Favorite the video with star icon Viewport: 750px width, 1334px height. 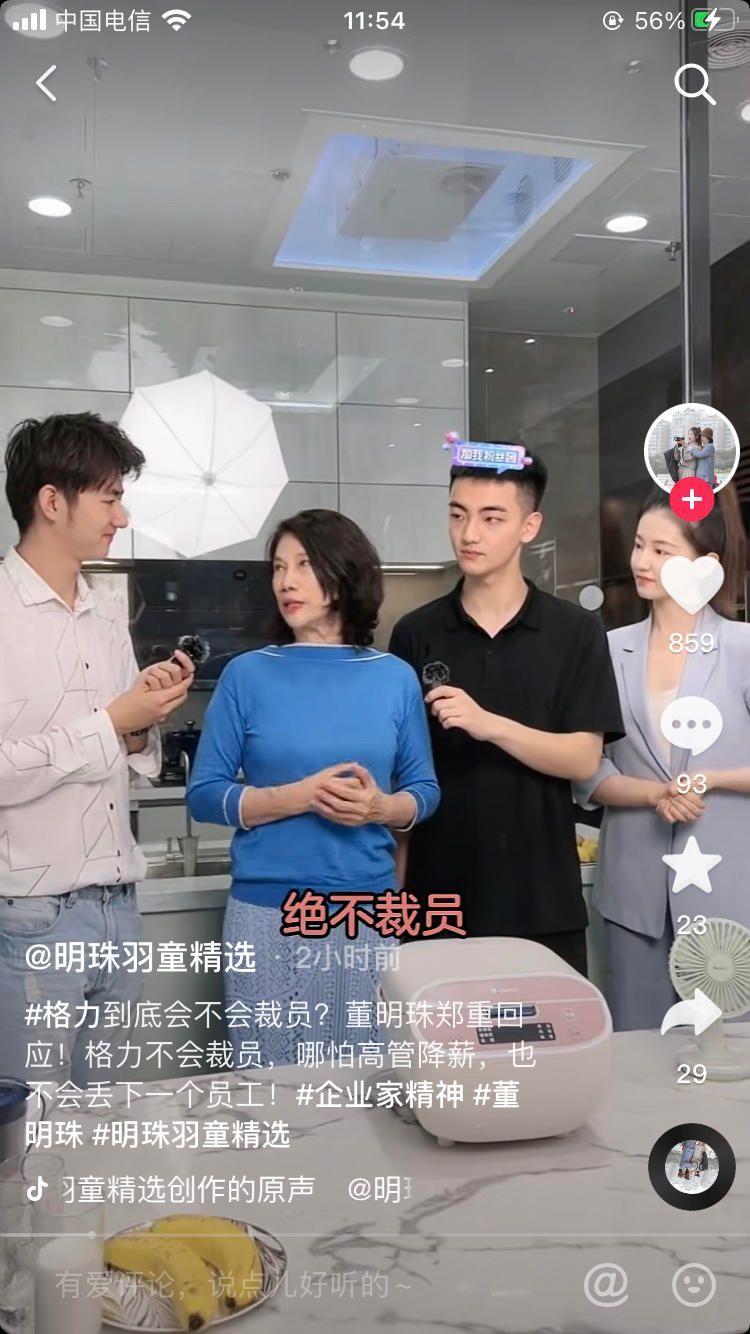point(692,866)
